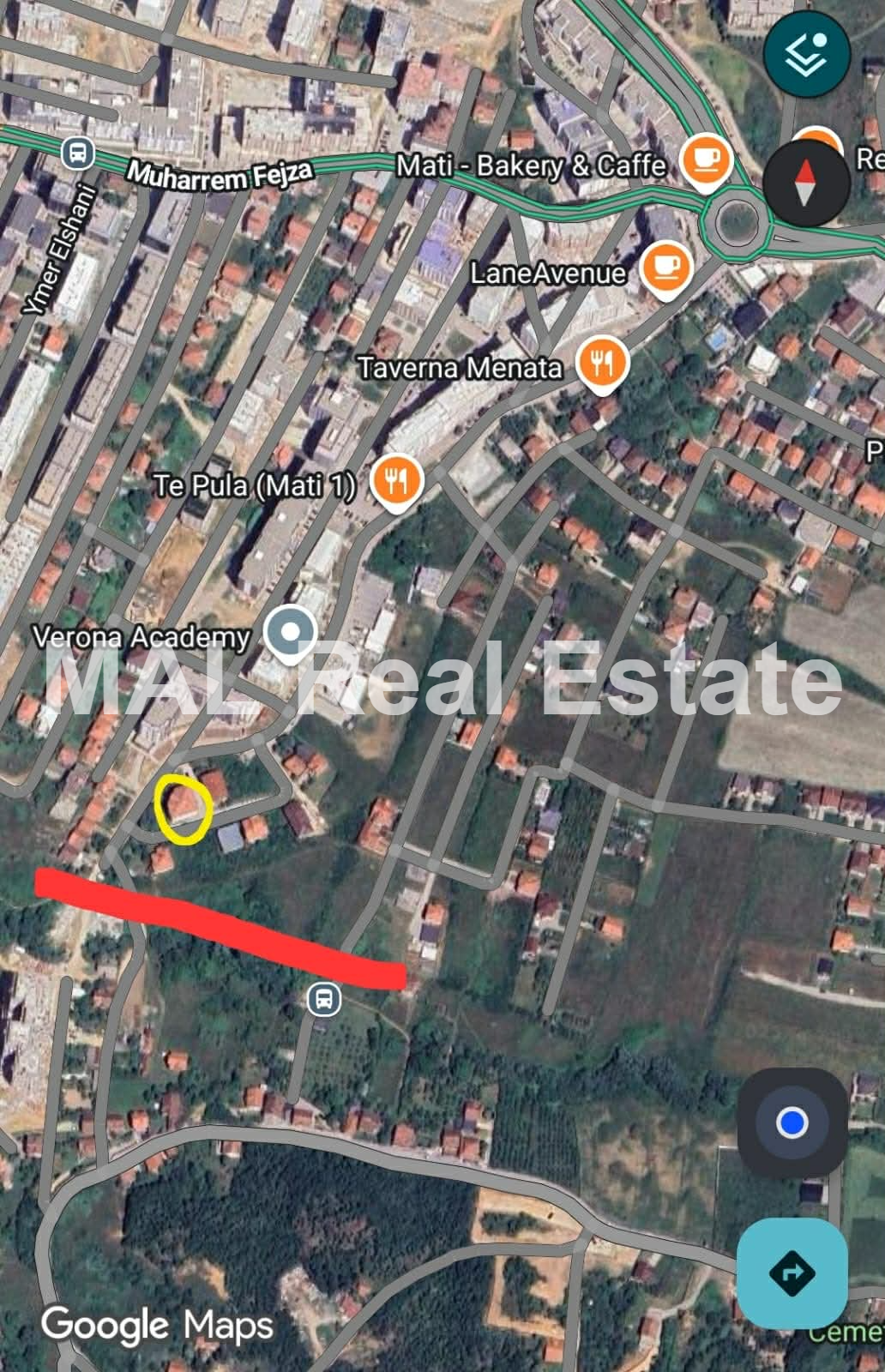Select Te Pula (Mati 1) restaurant pin
885x1372 pixels.
[396, 481]
